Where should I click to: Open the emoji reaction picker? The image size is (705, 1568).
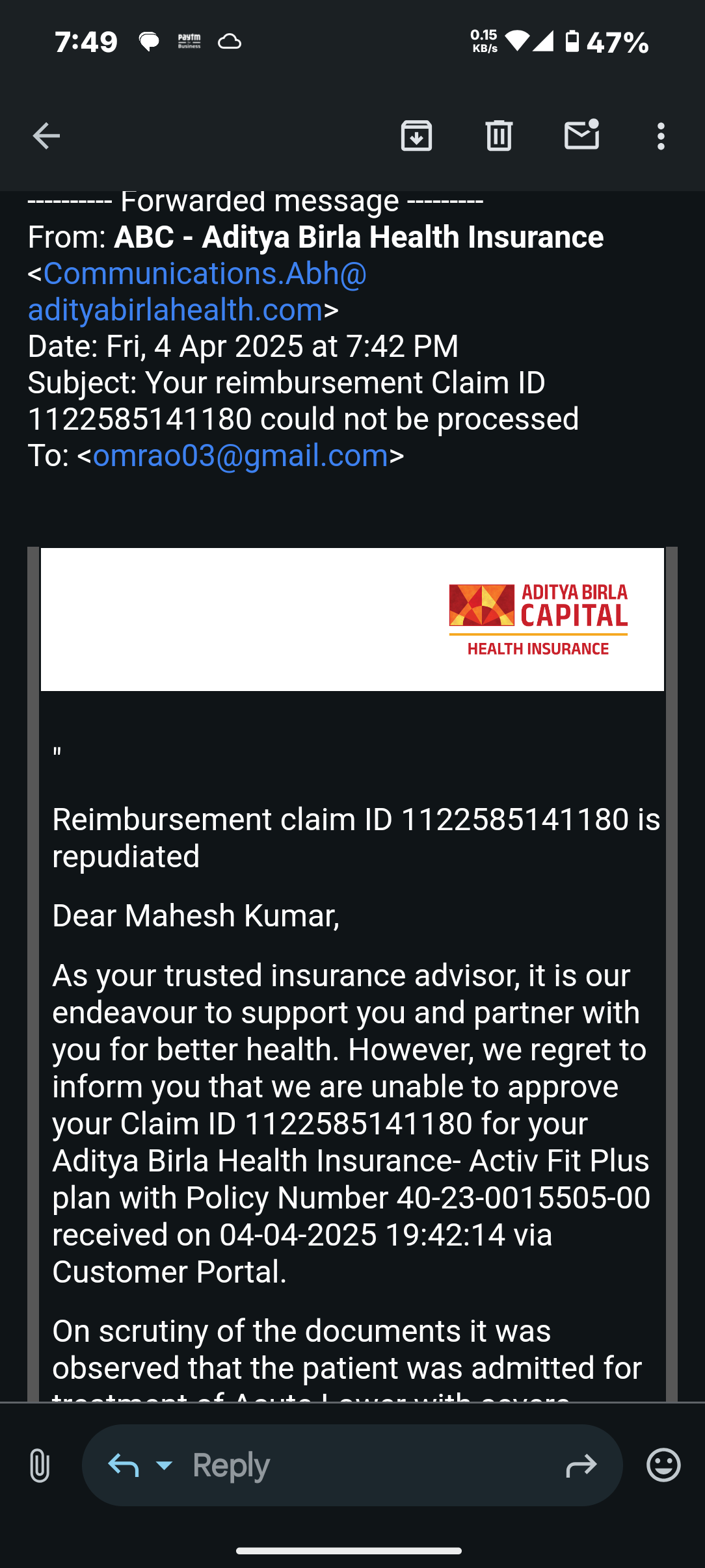pyautogui.click(x=663, y=1465)
